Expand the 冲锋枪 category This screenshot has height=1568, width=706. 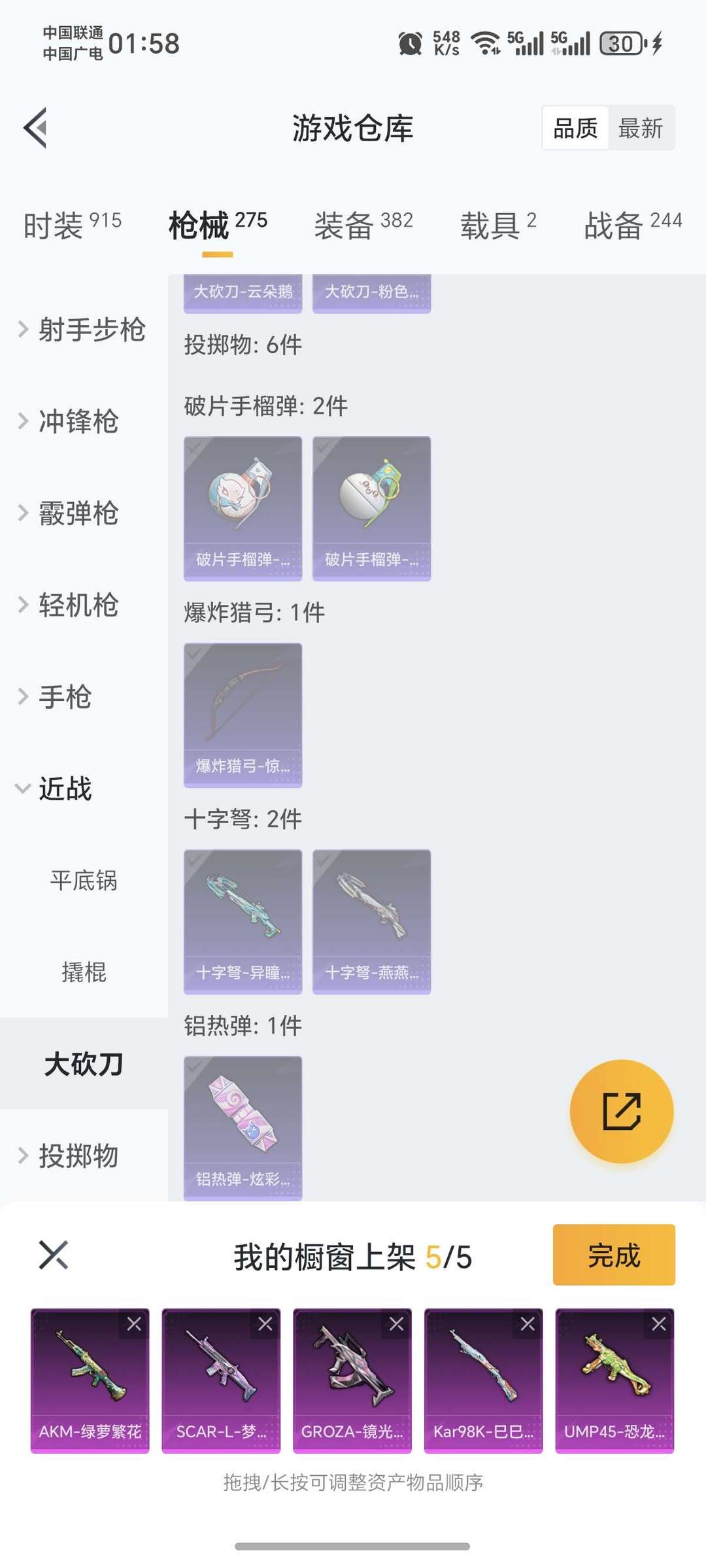pyautogui.click(x=69, y=421)
